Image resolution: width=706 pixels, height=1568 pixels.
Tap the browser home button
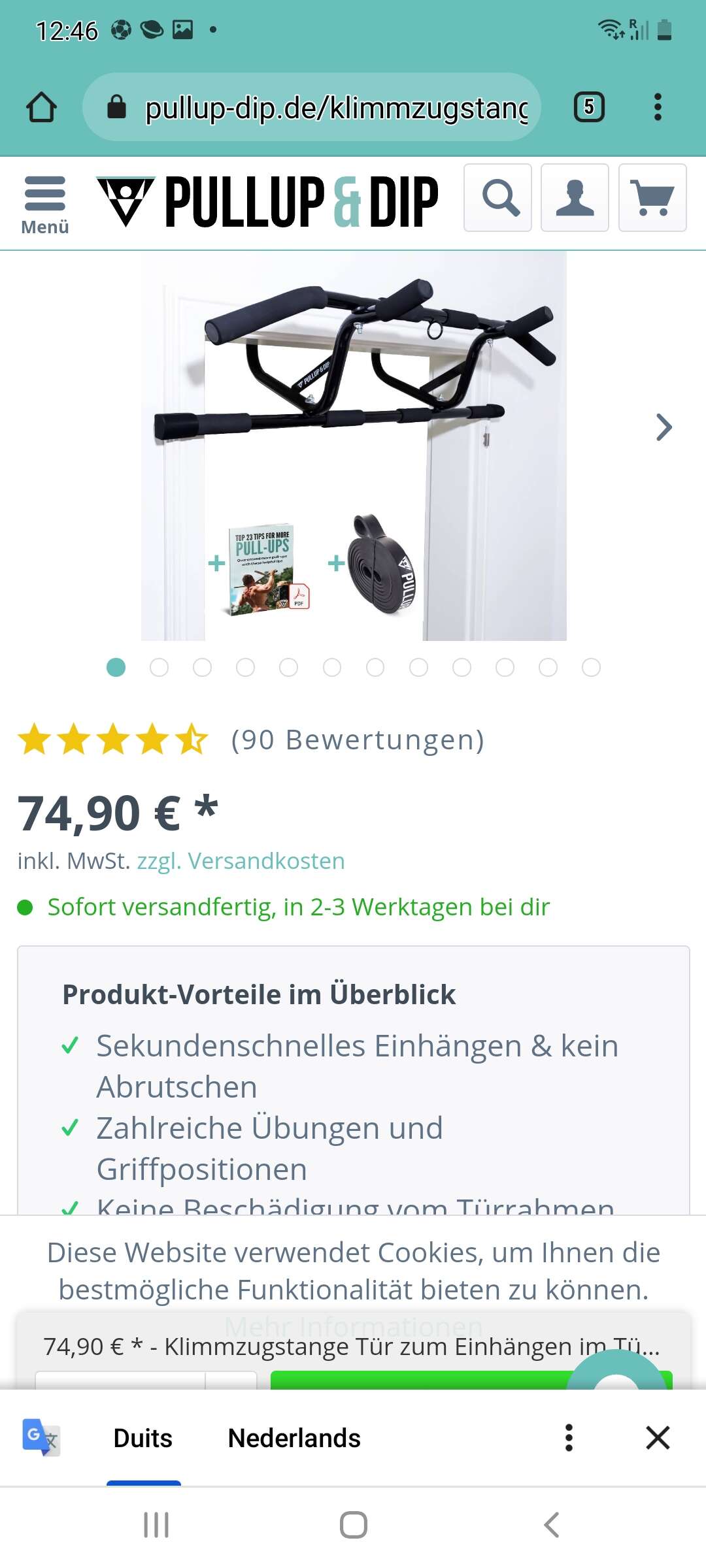coord(41,107)
